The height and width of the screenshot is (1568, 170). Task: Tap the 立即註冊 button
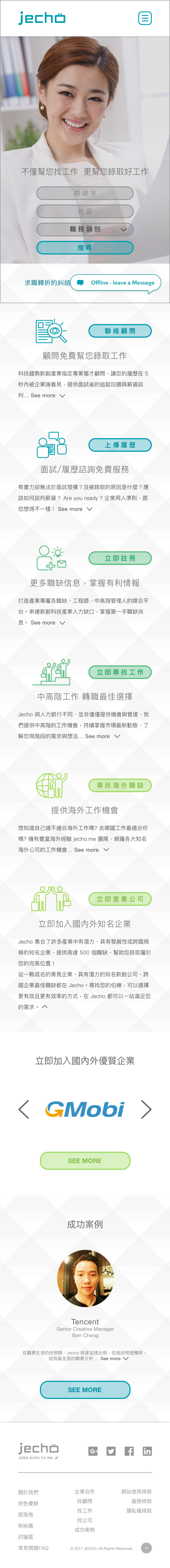pyautogui.click(x=120, y=558)
